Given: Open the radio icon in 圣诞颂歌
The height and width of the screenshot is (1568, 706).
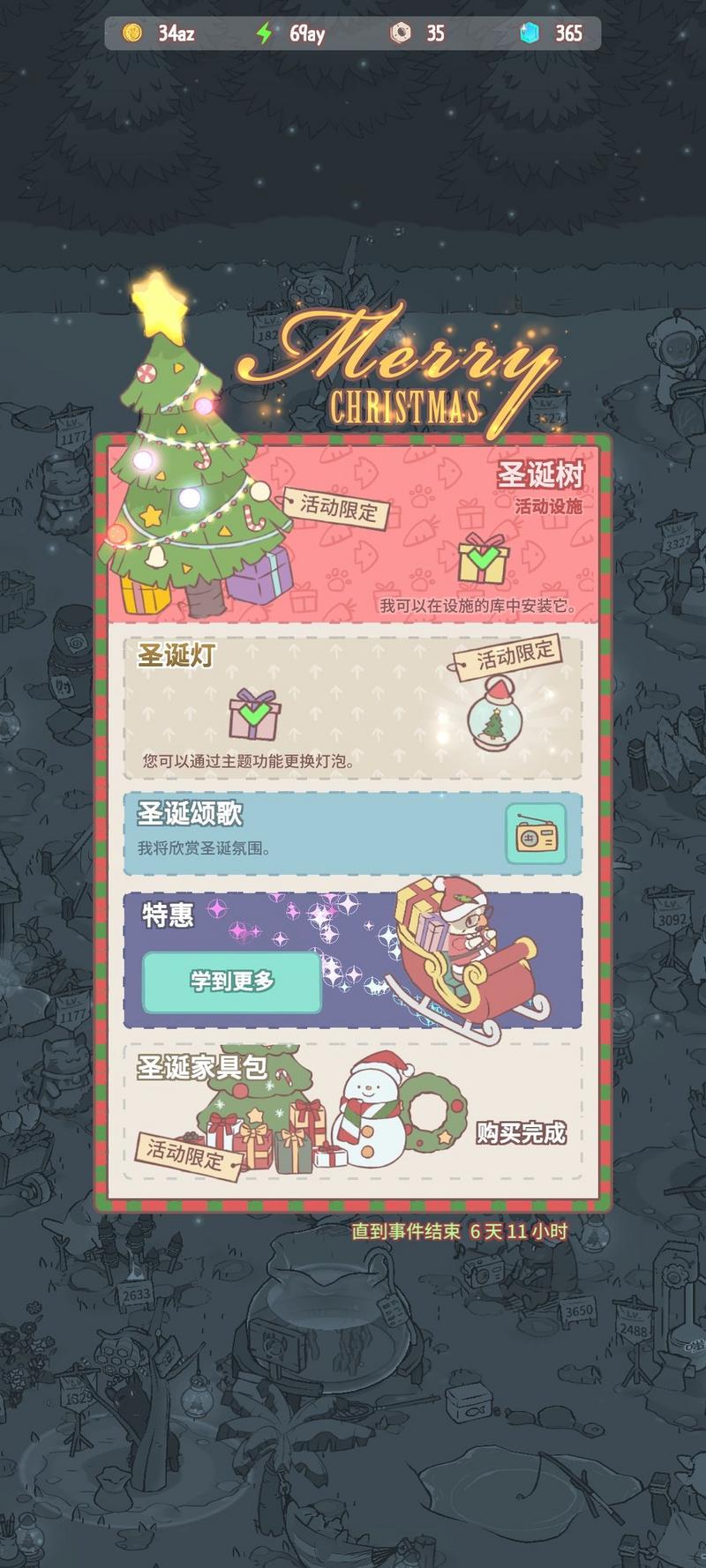Looking at the screenshot, I should (x=536, y=833).
